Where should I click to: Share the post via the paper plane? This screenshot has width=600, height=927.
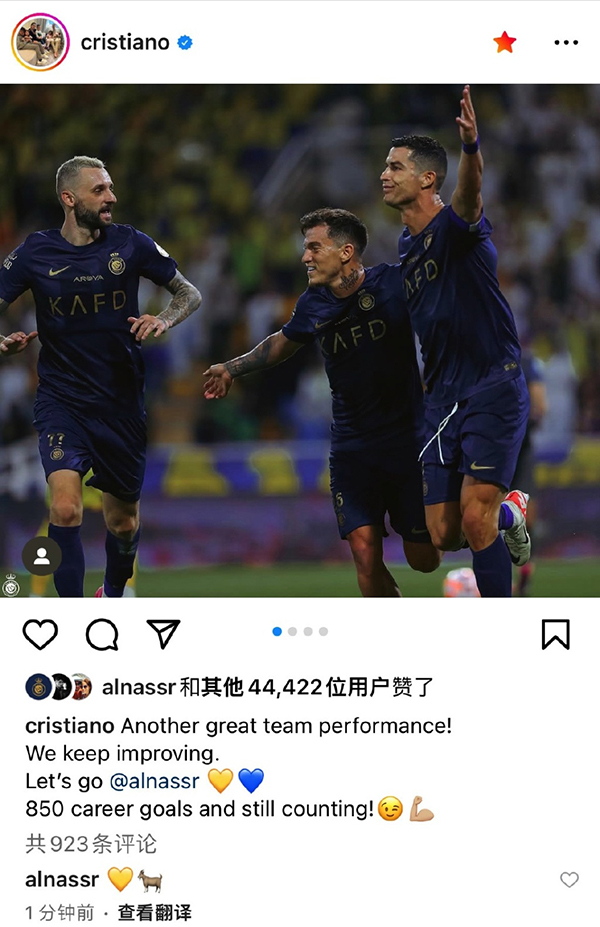[163, 634]
